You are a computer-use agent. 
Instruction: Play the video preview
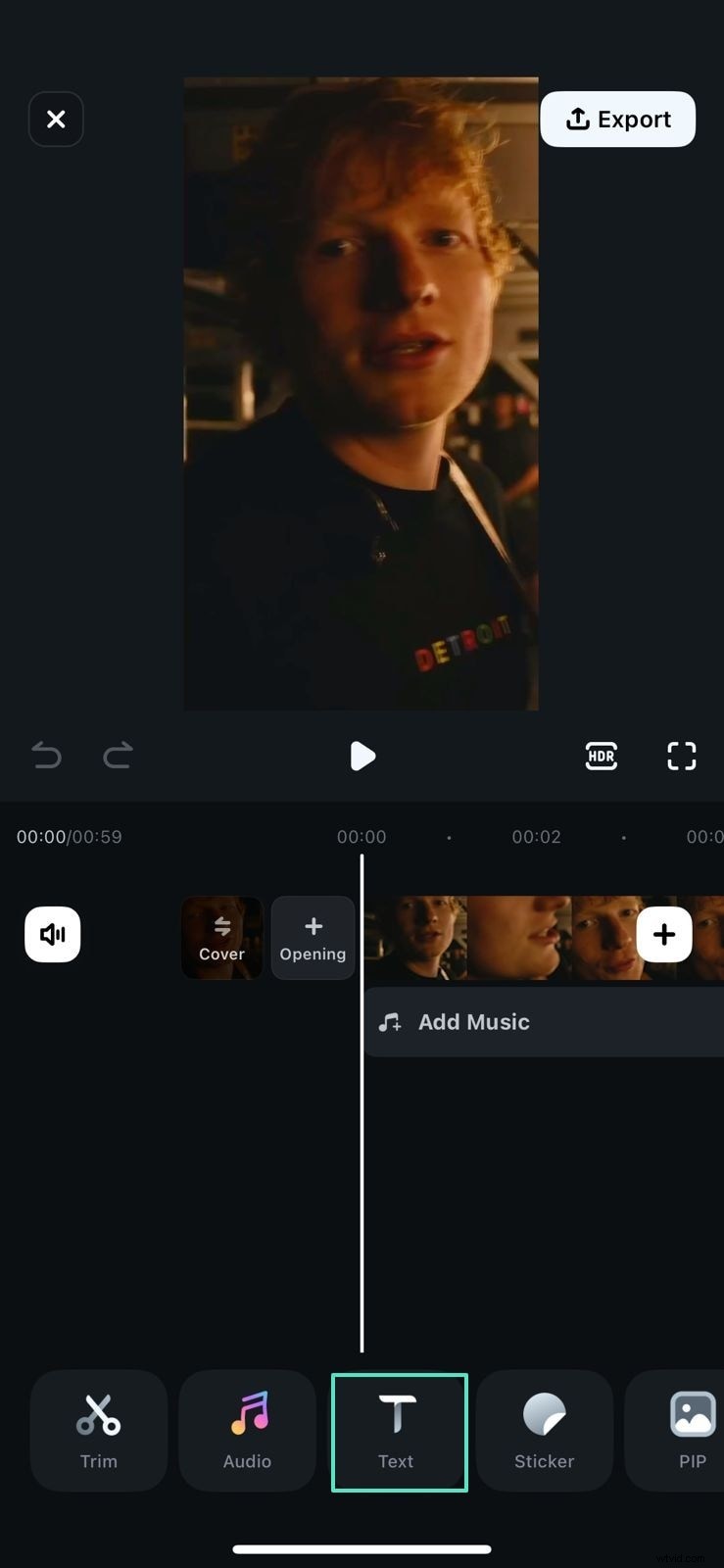pyautogui.click(x=362, y=756)
